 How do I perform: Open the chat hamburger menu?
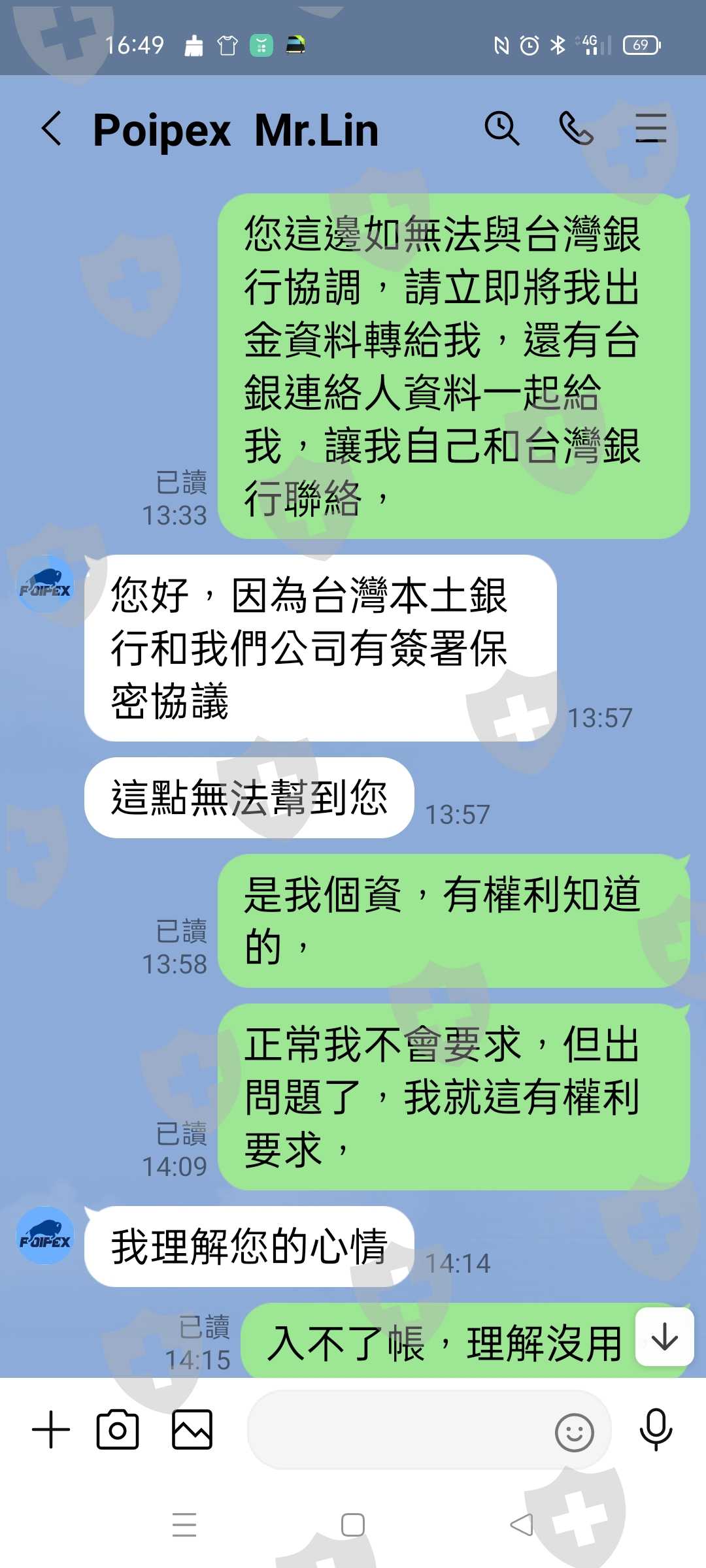pyautogui.click(x=651, y=128)
